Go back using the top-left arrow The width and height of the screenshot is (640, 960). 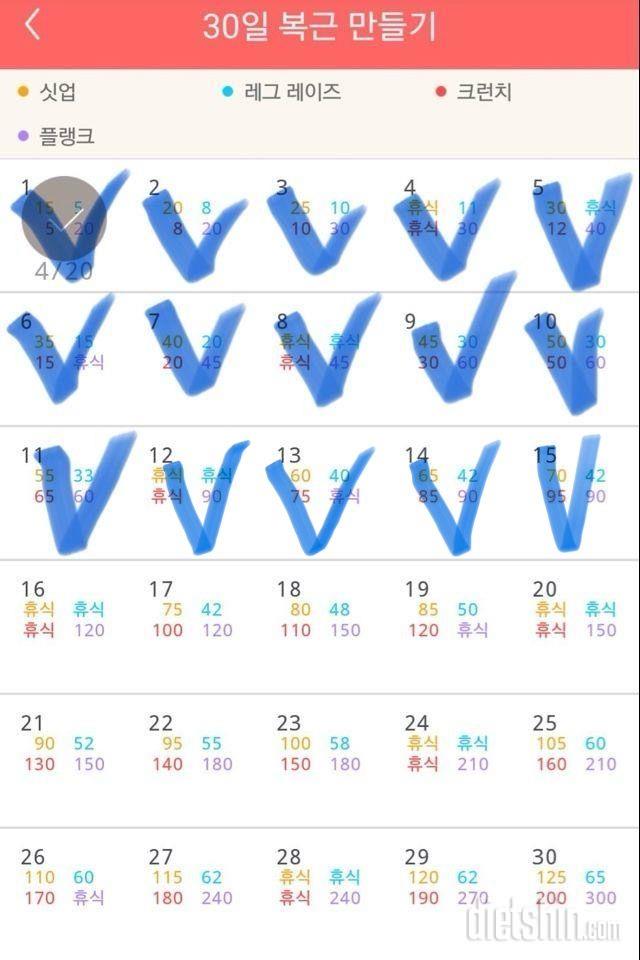coord(33,26)
